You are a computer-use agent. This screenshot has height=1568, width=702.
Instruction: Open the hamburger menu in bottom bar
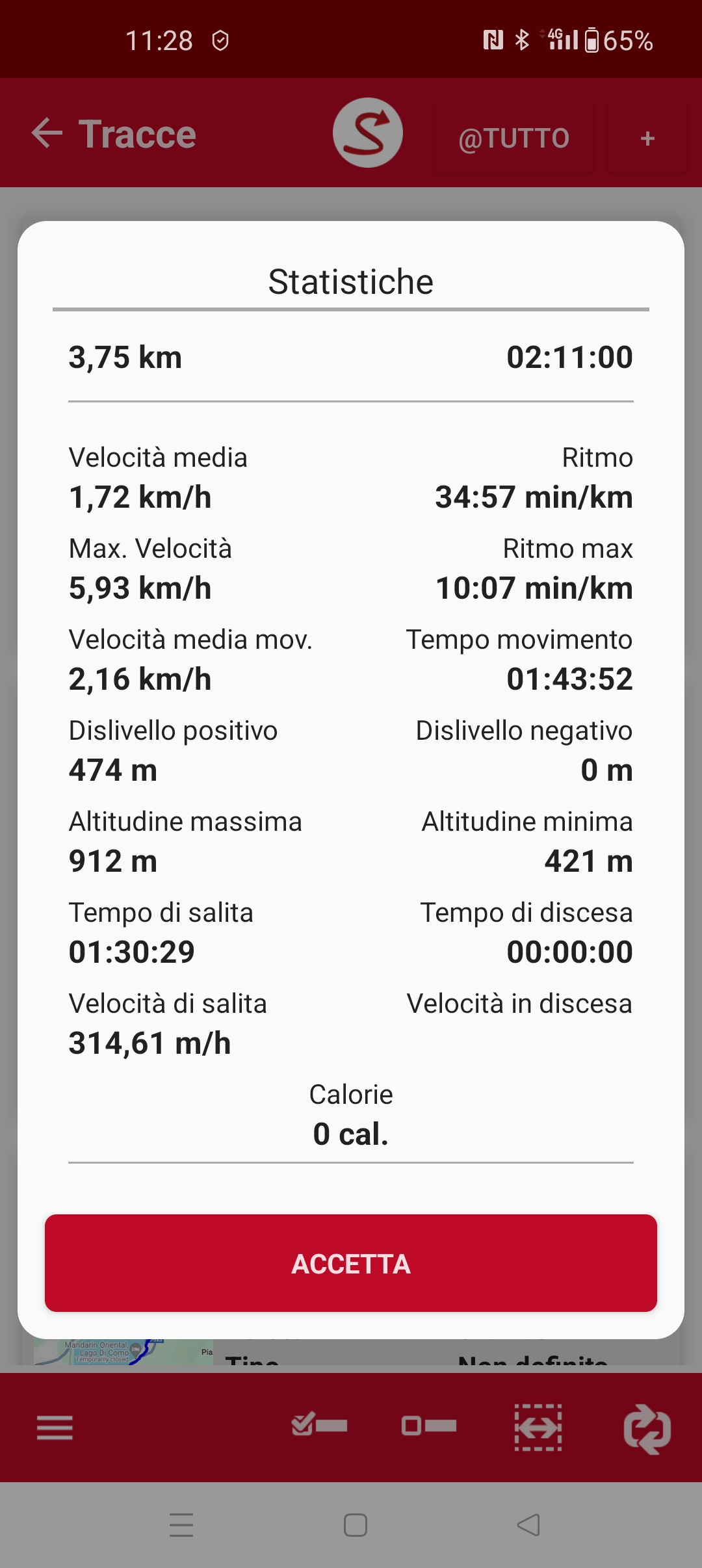pos(55,1428)
